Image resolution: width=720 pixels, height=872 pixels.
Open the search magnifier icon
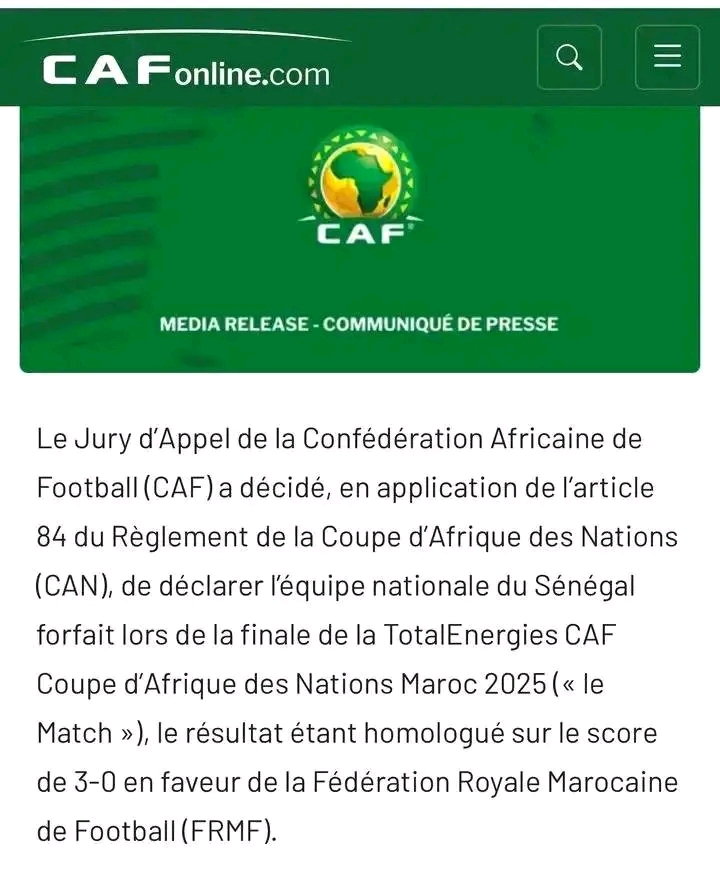pyautogui.click(x=569, y=57)
